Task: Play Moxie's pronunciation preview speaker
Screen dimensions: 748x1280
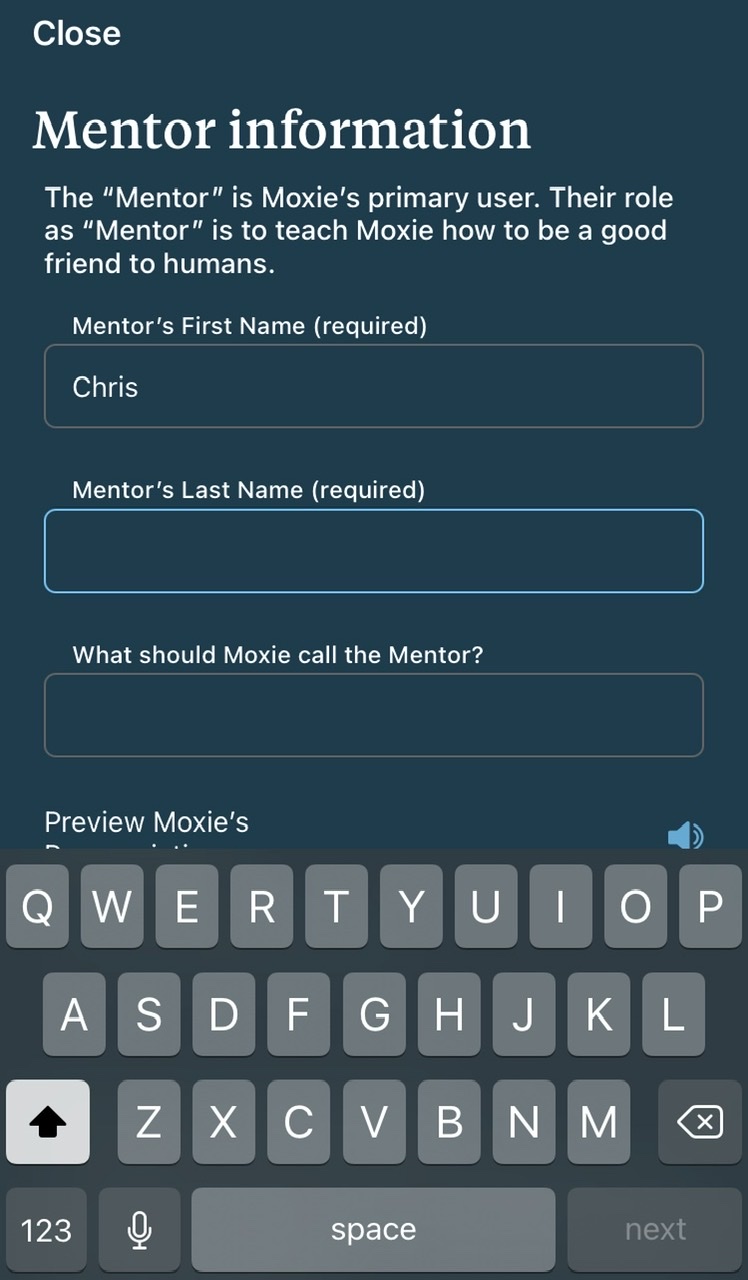Action: 685,835
